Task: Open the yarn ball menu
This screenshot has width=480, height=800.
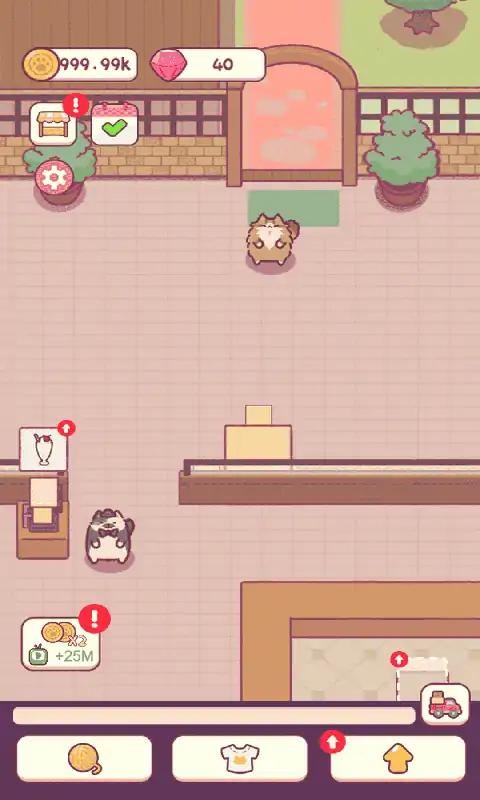Action: 85,758
